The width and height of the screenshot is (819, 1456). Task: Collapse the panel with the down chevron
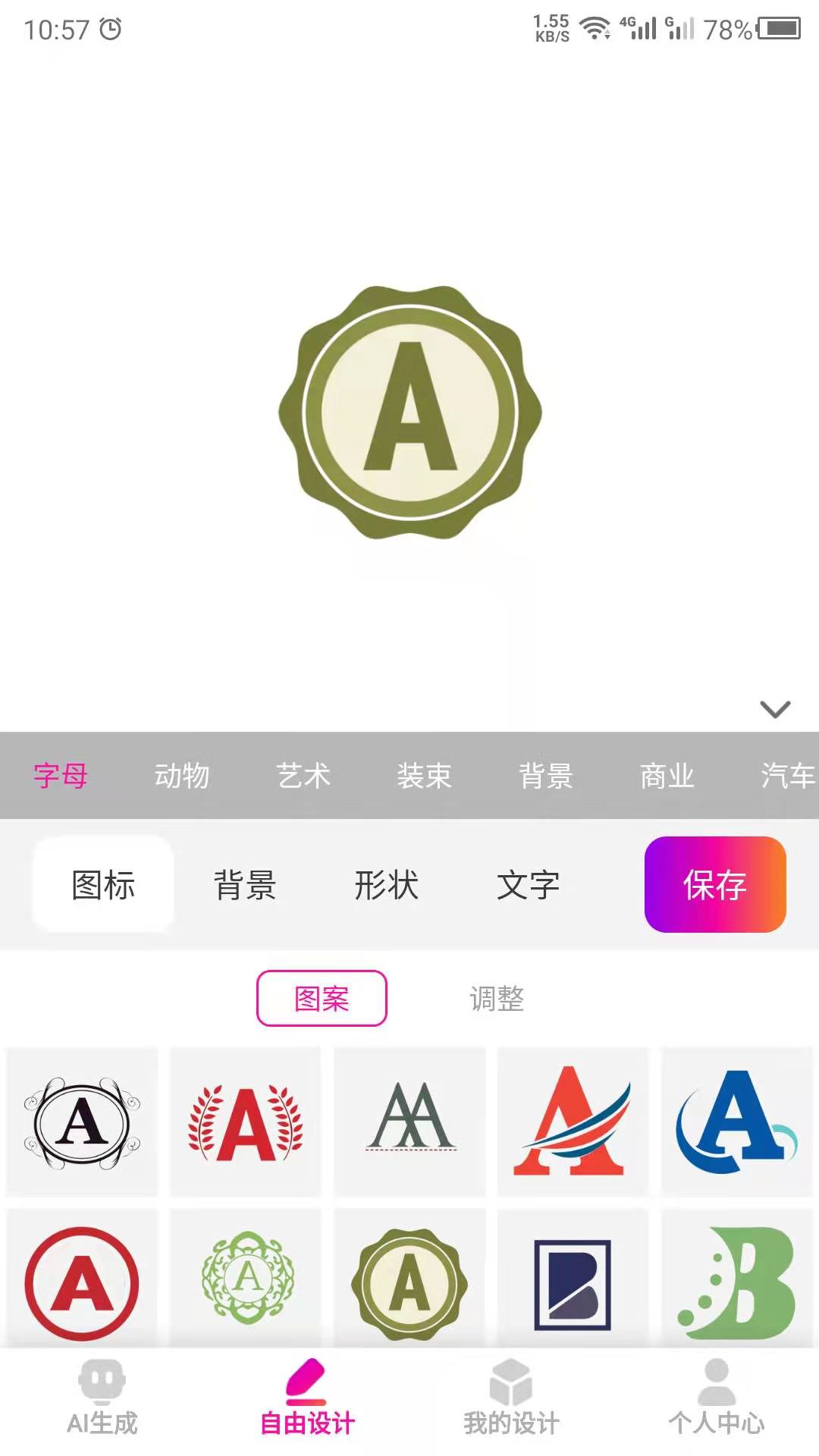[774, 709]
